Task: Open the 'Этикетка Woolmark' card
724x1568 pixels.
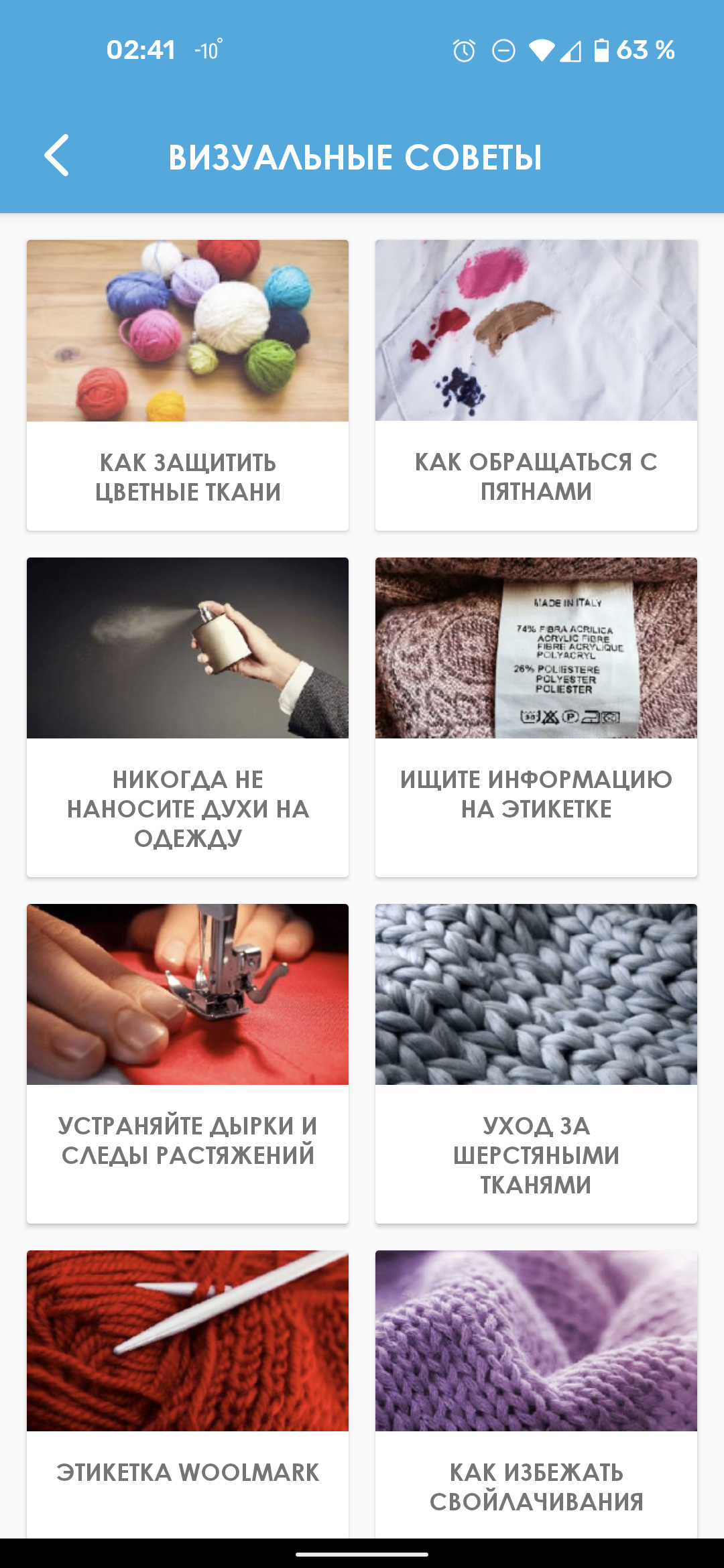Action: 188,1394
